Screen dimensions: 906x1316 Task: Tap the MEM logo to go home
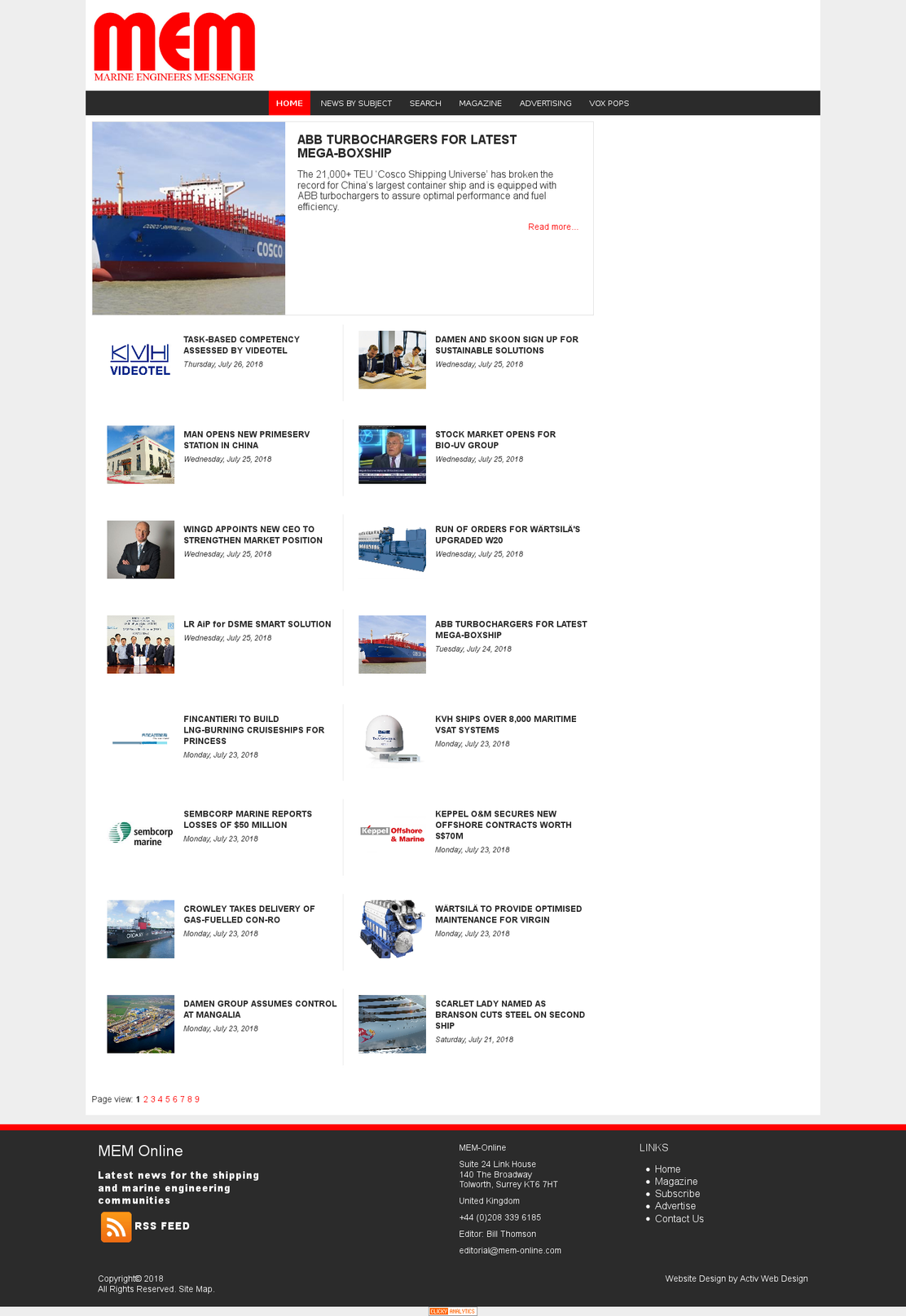174,47
